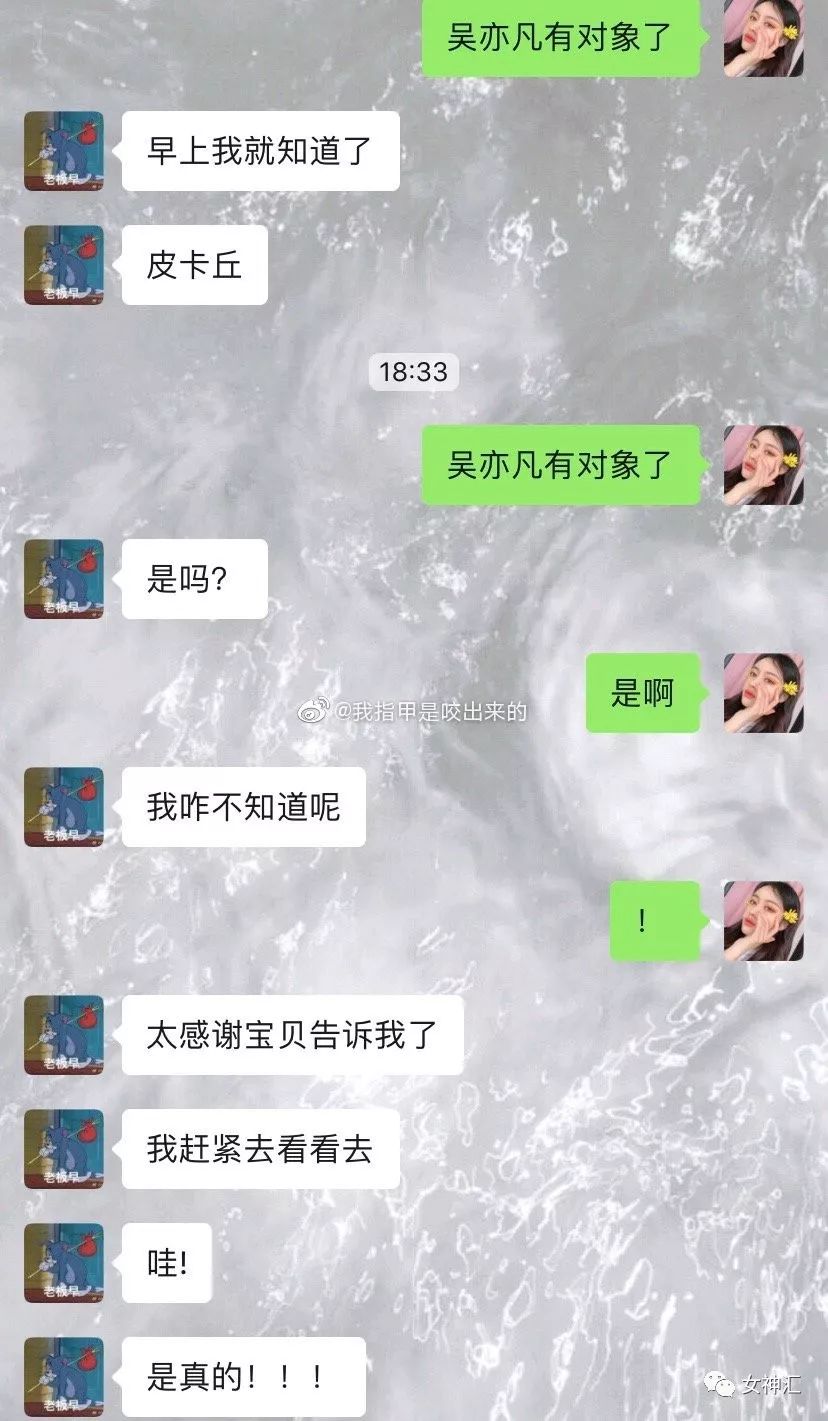Open avatar next to 我赶紧去看看去
The width and height of the screenshot is (828, 1421).
coord(64,1149)
